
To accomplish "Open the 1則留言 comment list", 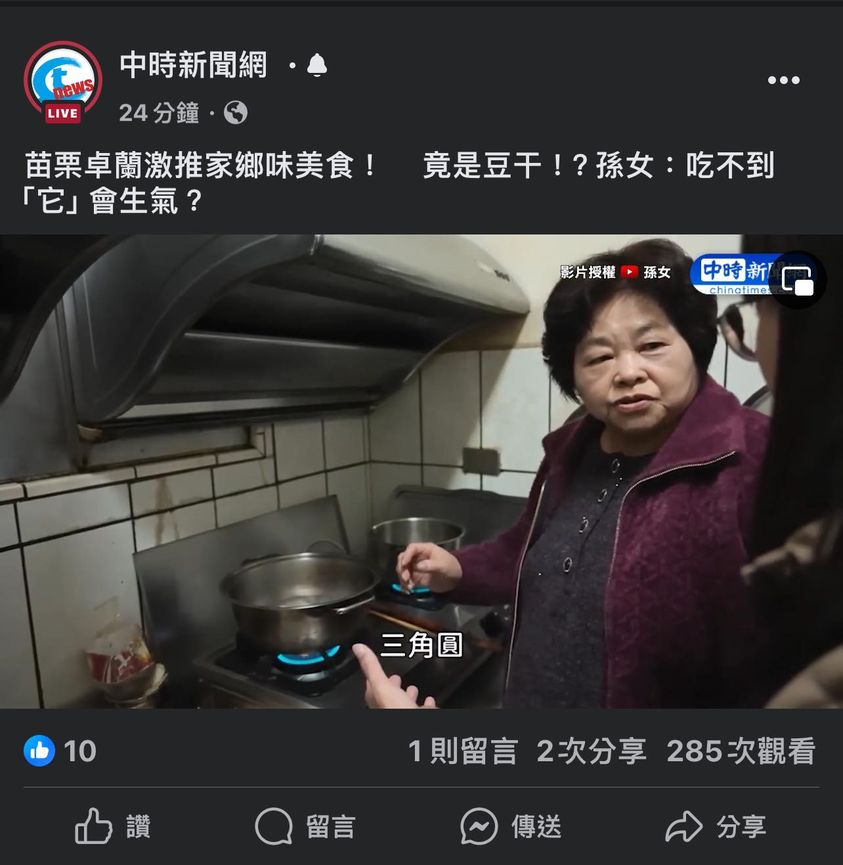I will (x=462, y=751).
